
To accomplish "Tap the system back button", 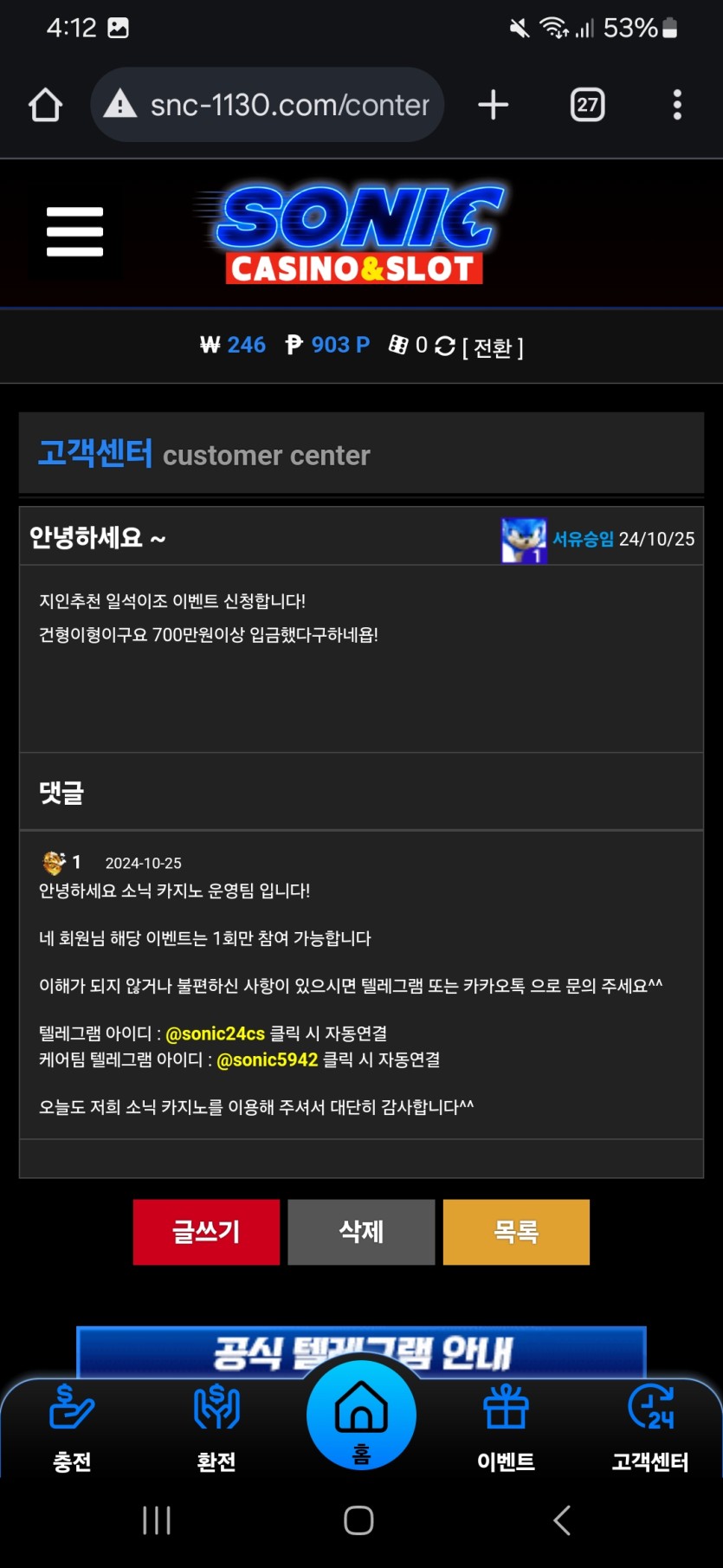I will [x=562, y=1520].
